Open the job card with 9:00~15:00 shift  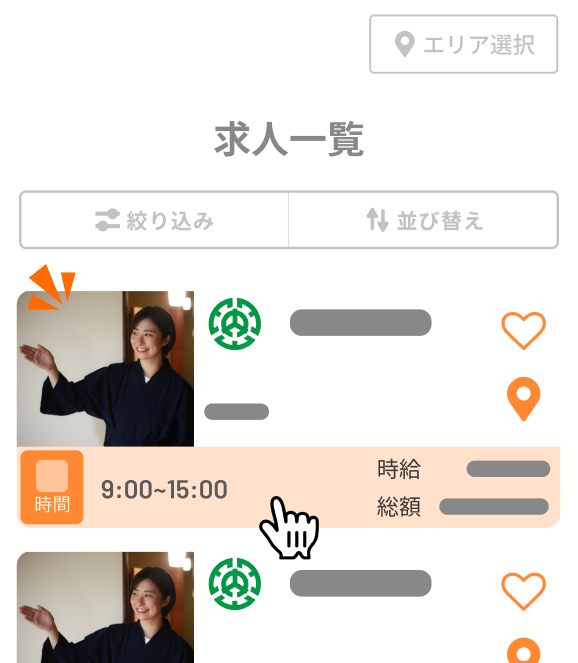tap(288, 409)
